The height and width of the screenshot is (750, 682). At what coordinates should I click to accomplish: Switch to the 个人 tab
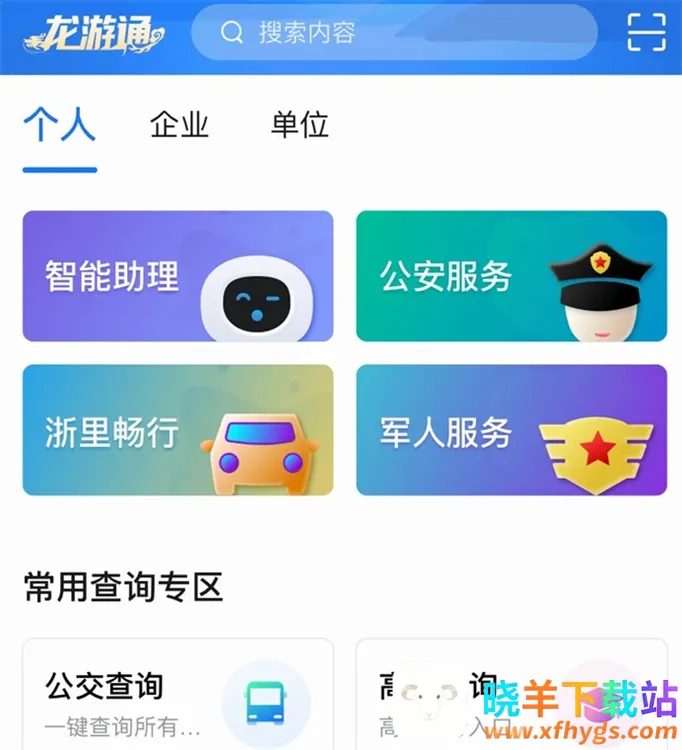click(x=59, y=126)
